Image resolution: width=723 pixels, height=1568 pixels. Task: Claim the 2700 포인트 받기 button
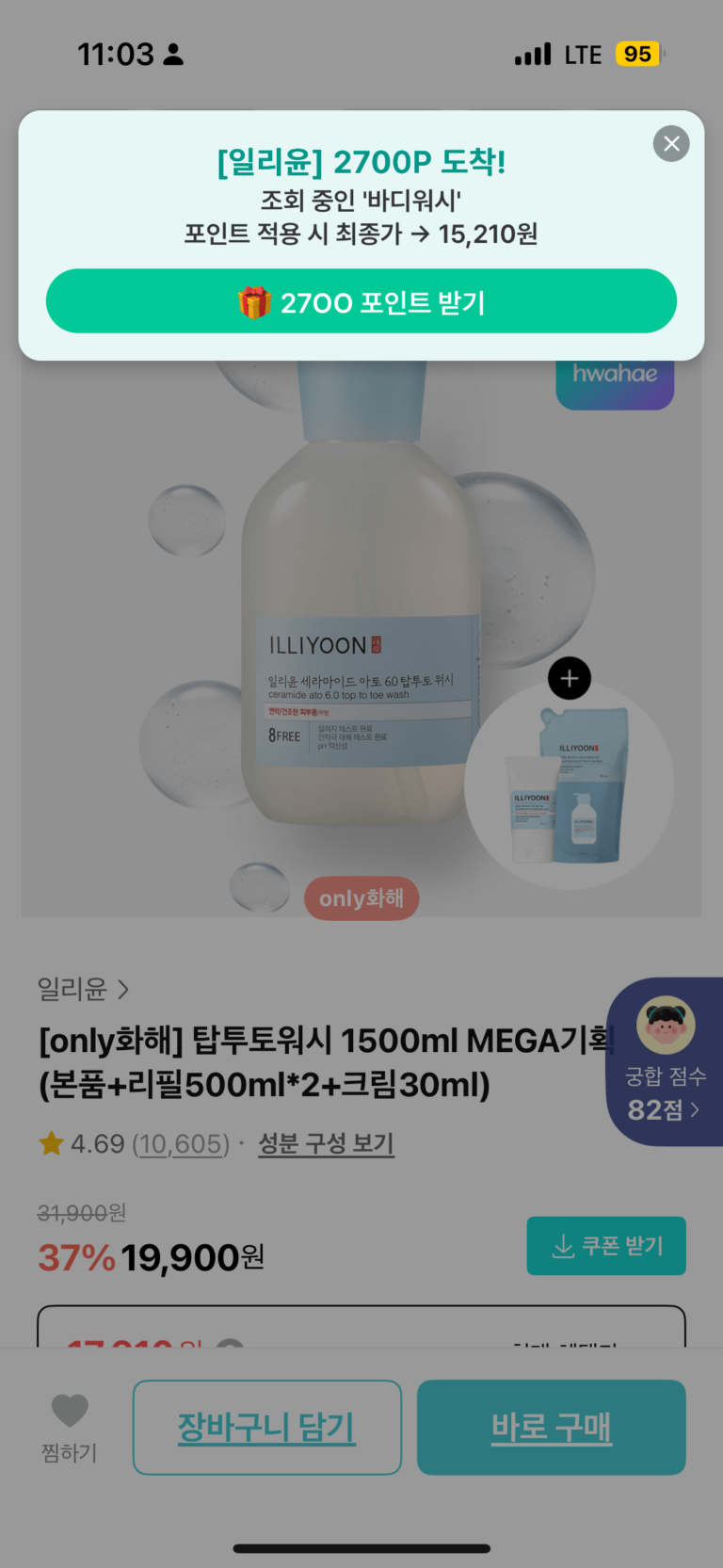361,301
